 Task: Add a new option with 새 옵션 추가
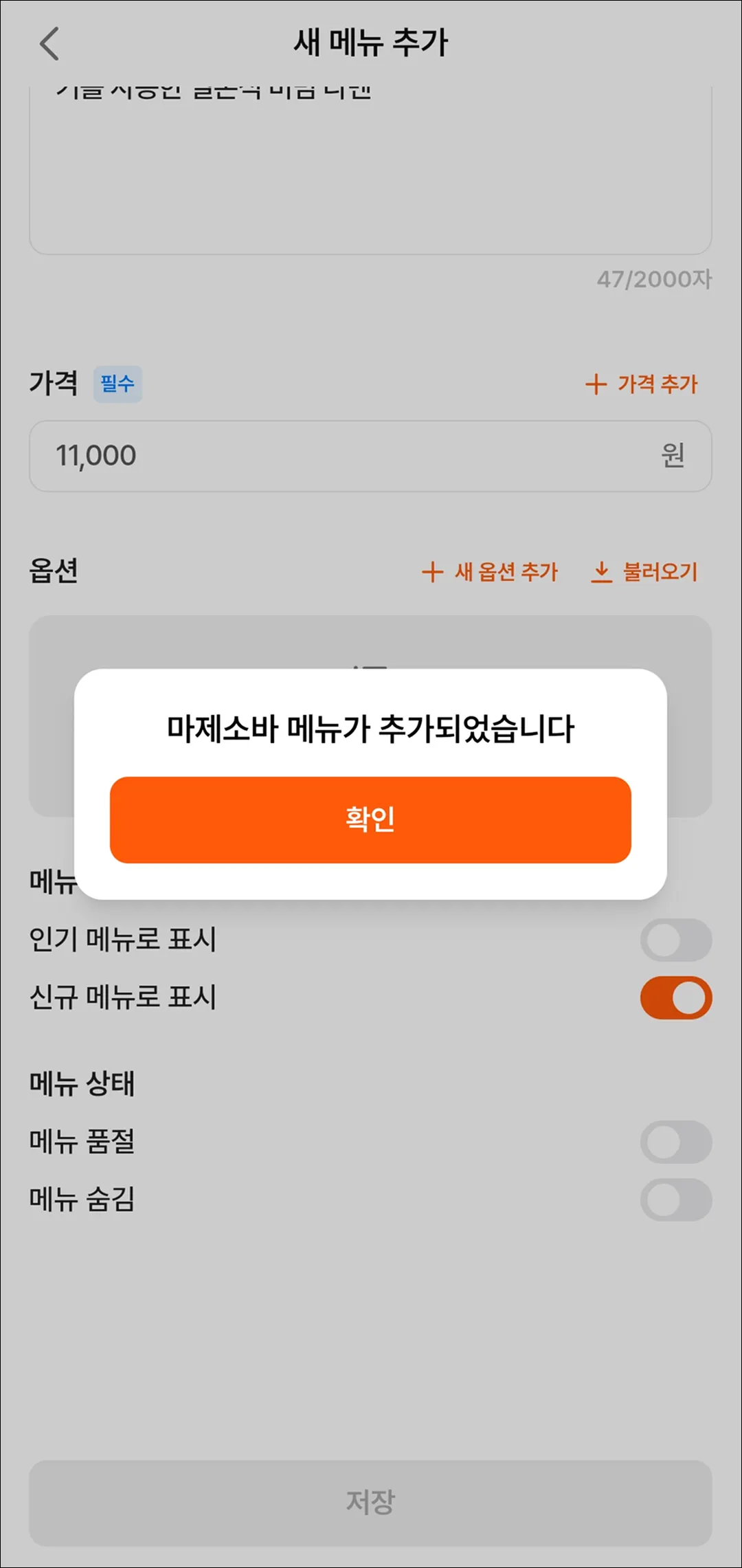pos(490,572)
